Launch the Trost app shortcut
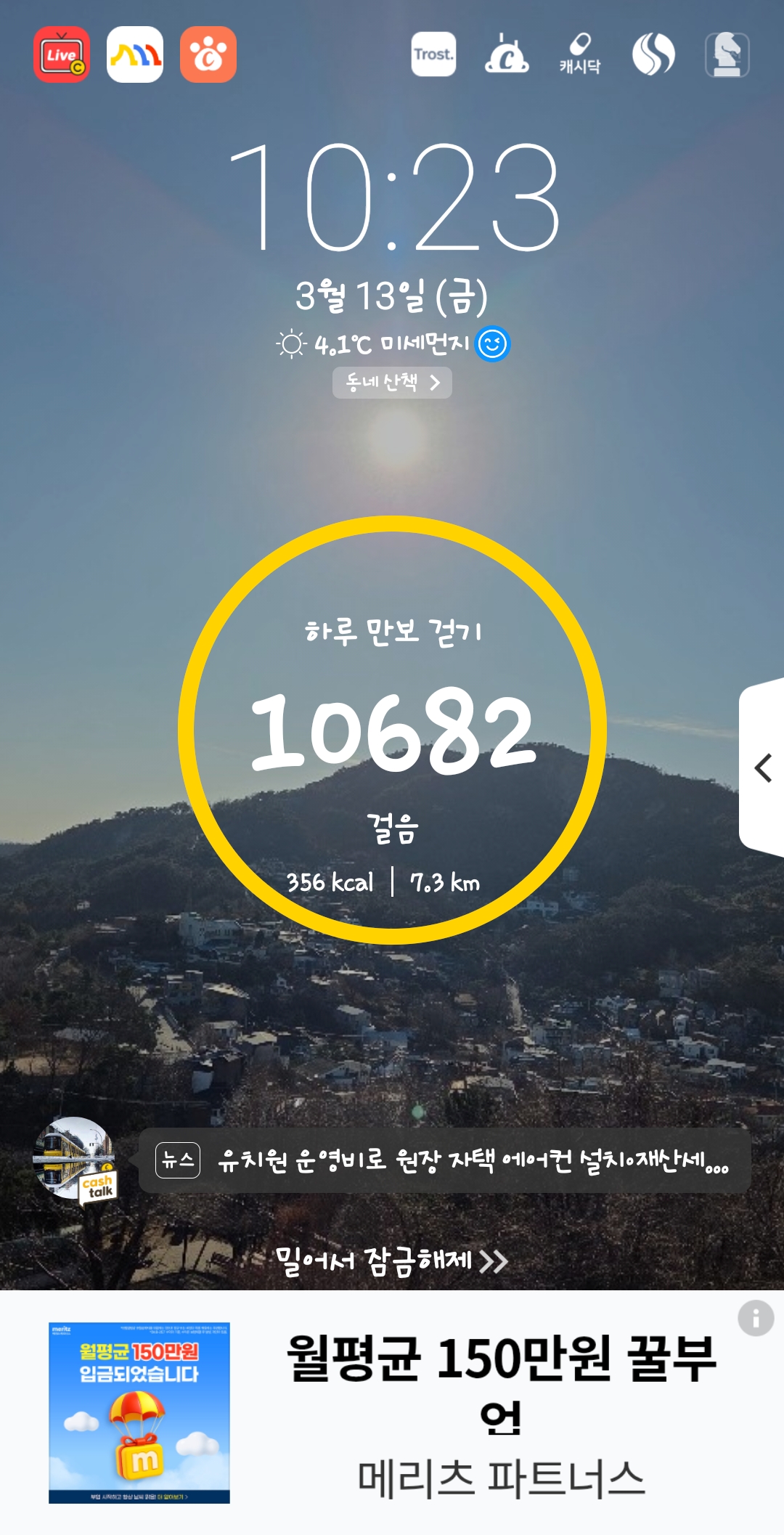784x1535 pixels. (x=433, y=54)
